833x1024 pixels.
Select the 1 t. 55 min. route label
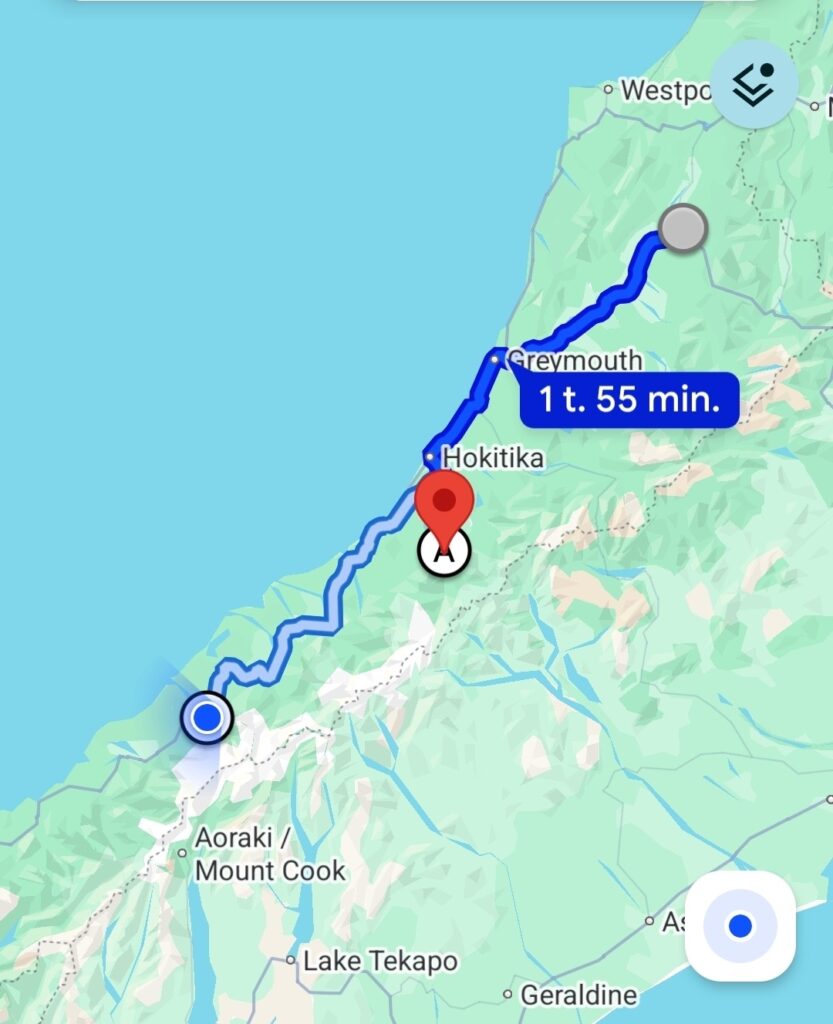tap(629, 400)
